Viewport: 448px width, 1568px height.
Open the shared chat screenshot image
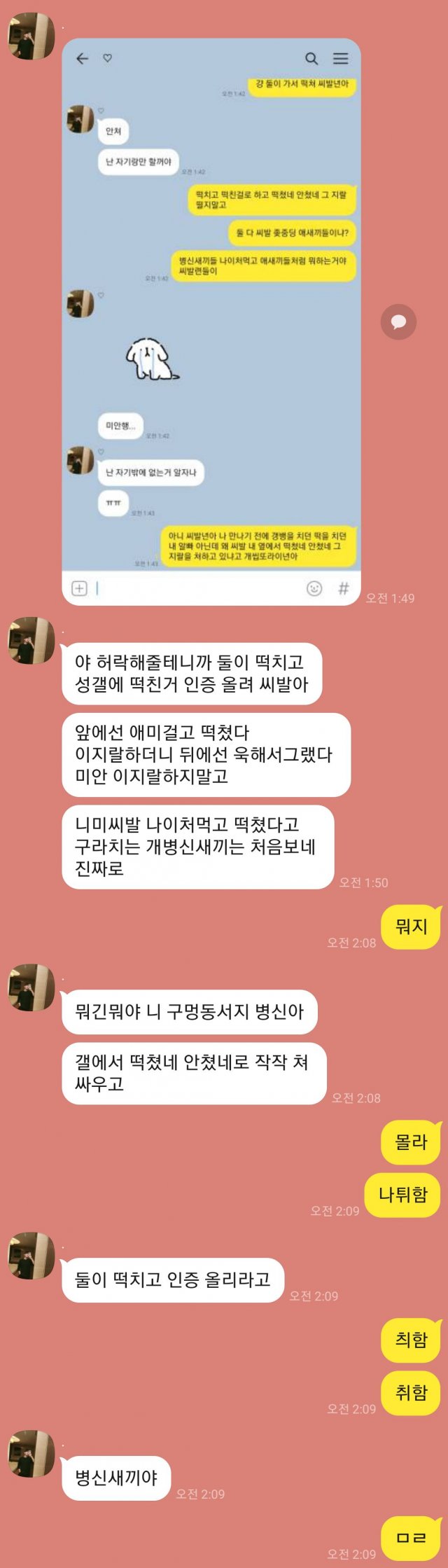211,321
